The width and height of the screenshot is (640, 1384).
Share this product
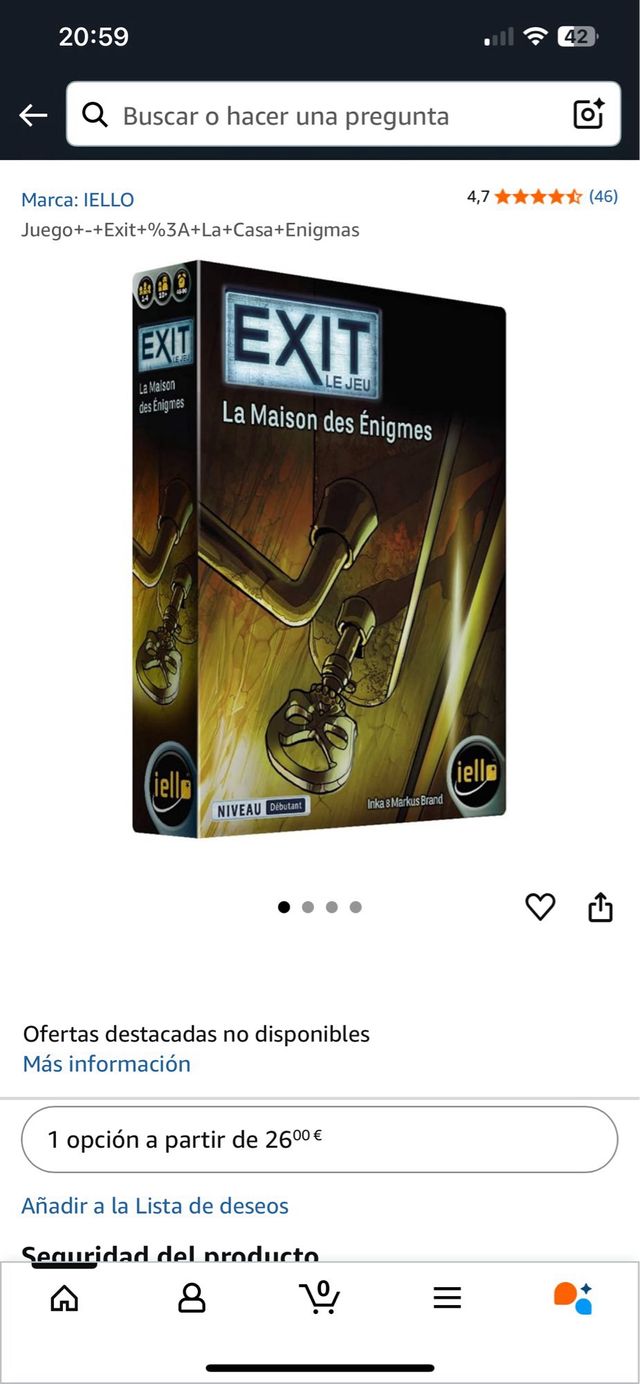tap(600, 907)
